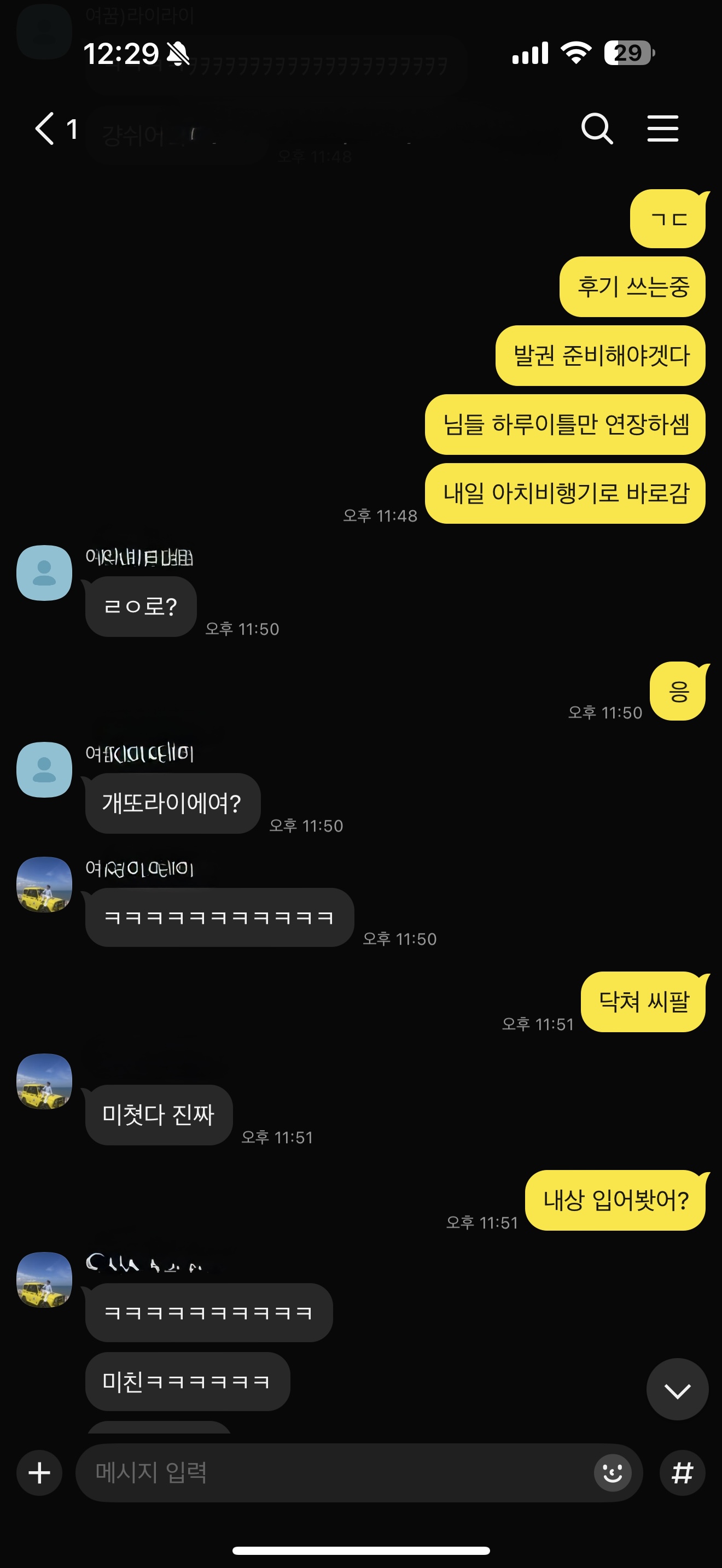Open the chat room hamburger menu

tap(662, 128)
